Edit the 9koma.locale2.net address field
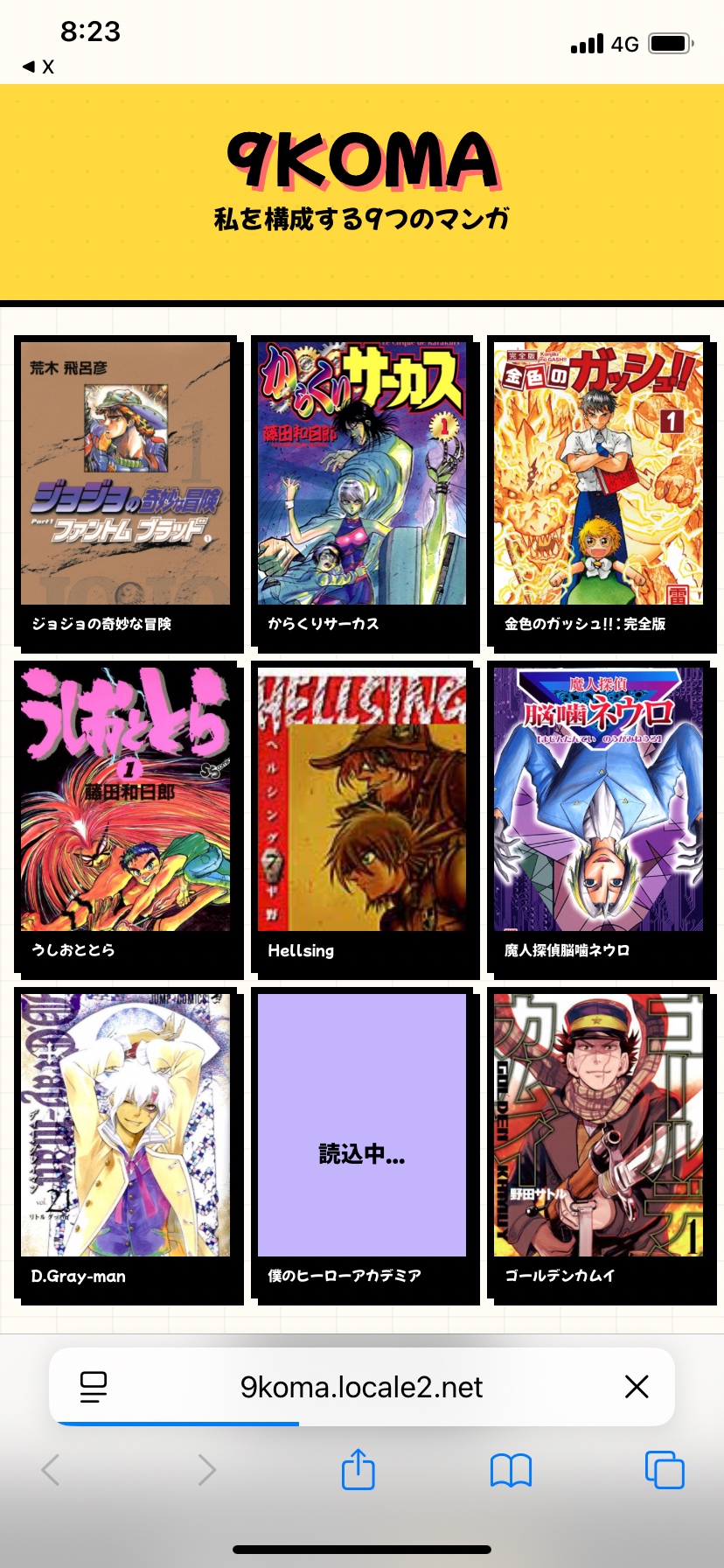Screen dimensions: 724x1568 361,1386
